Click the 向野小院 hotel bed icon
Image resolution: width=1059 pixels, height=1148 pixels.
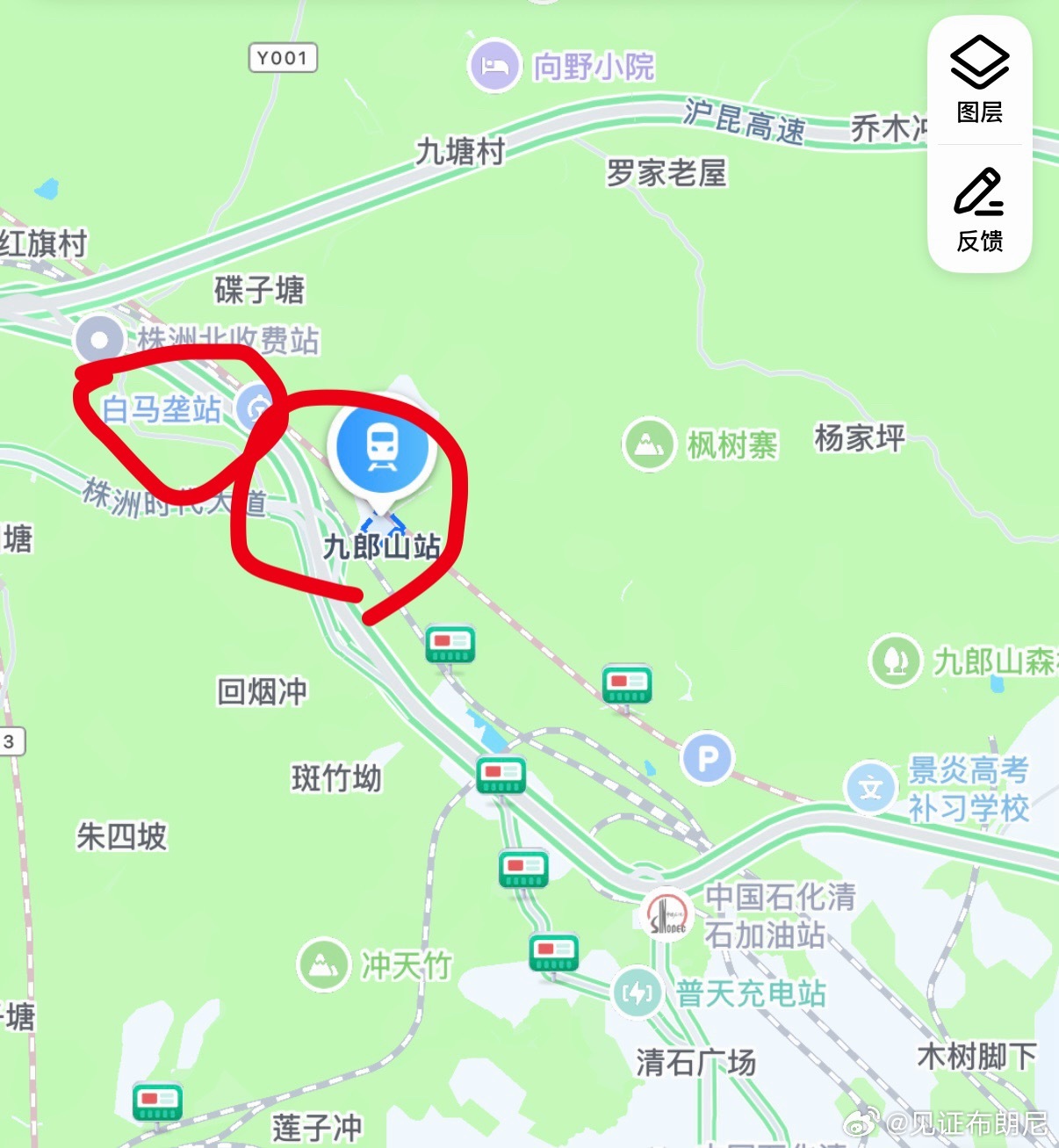coord(493,64)
